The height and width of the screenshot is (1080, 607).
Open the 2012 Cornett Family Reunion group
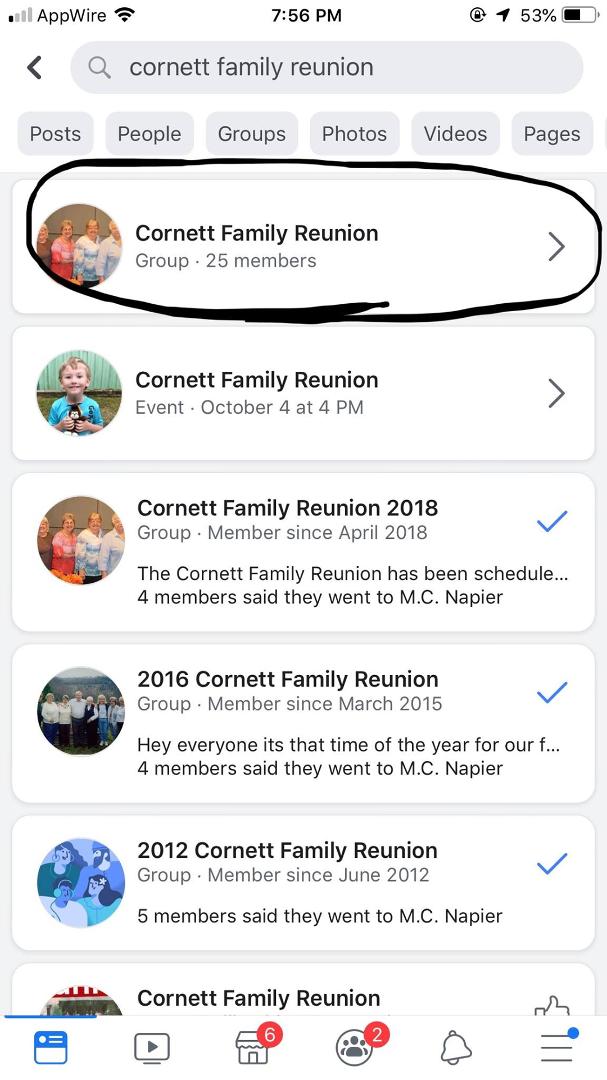pyautogui.click(x=303, y=883)
